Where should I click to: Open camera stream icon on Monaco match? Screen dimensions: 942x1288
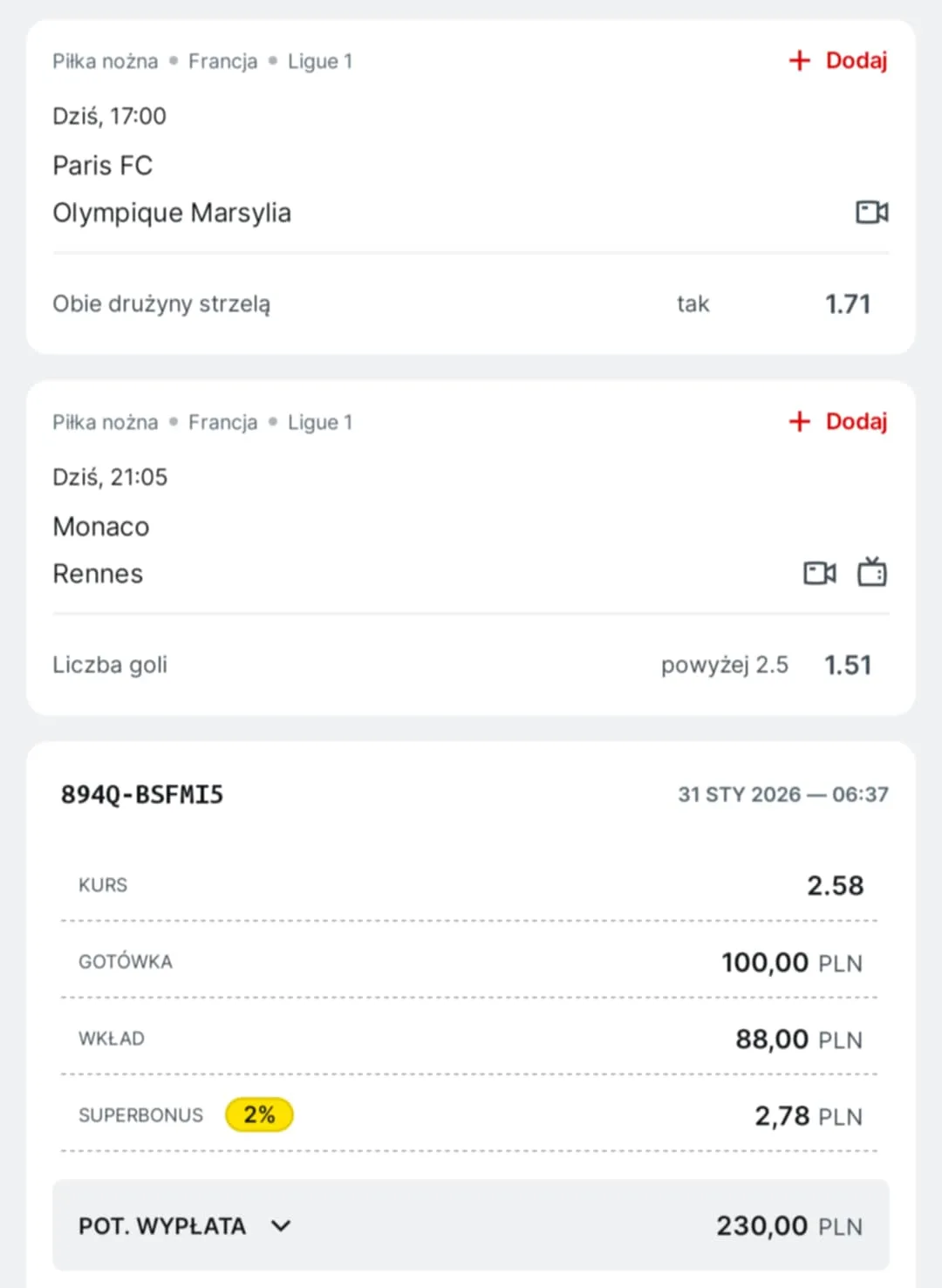(818, 573)
